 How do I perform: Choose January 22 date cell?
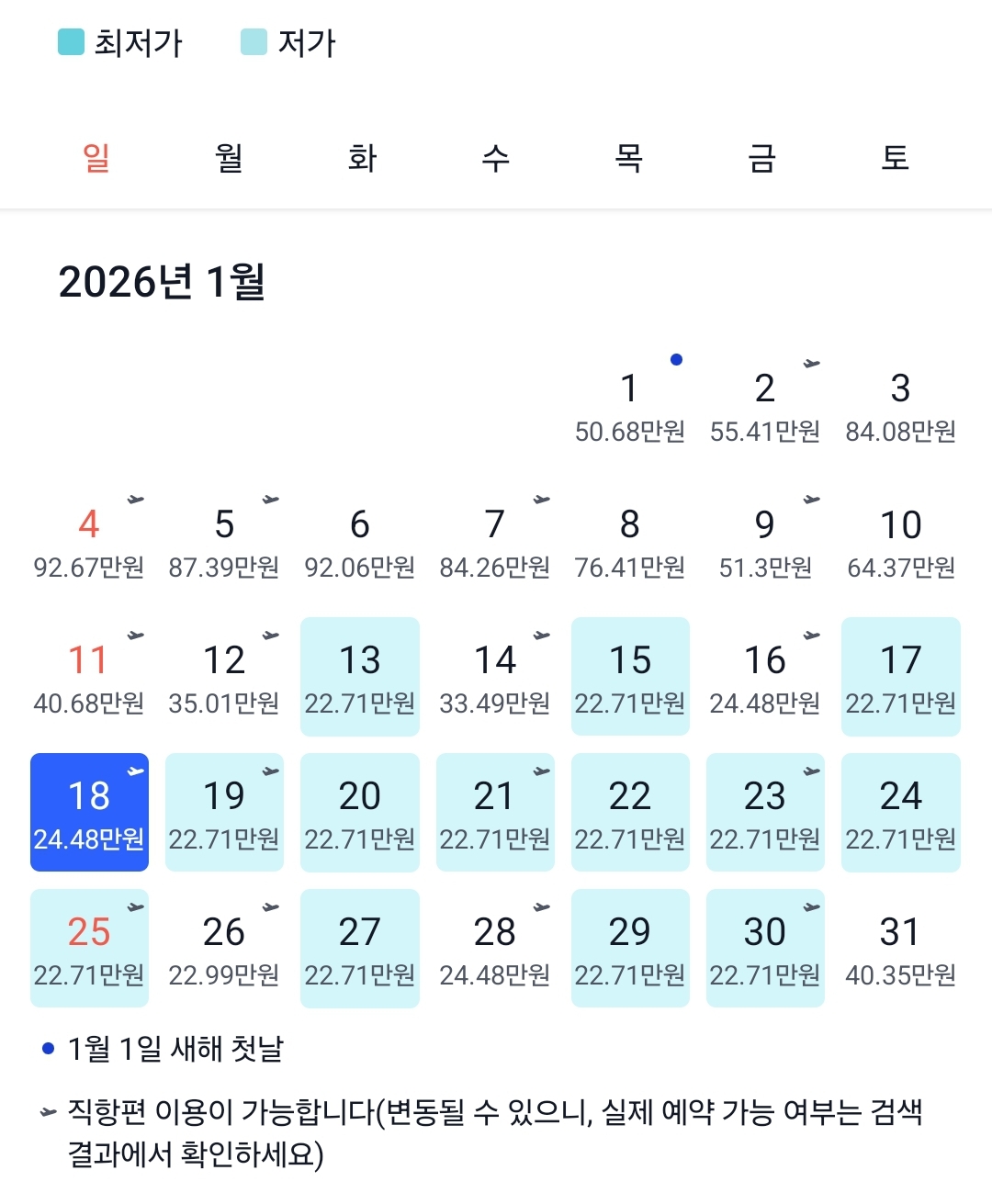630,813
